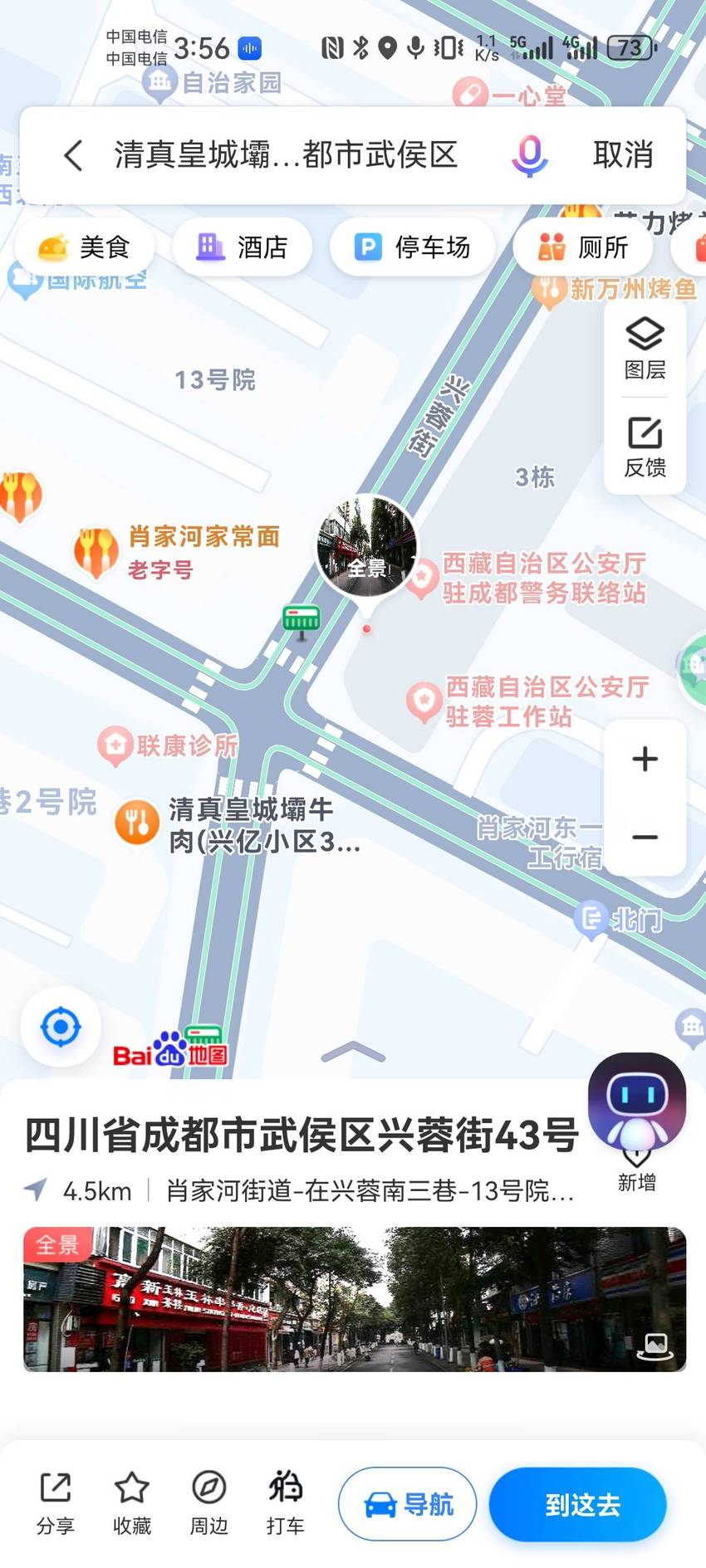Share this location

click(56, 1503)
